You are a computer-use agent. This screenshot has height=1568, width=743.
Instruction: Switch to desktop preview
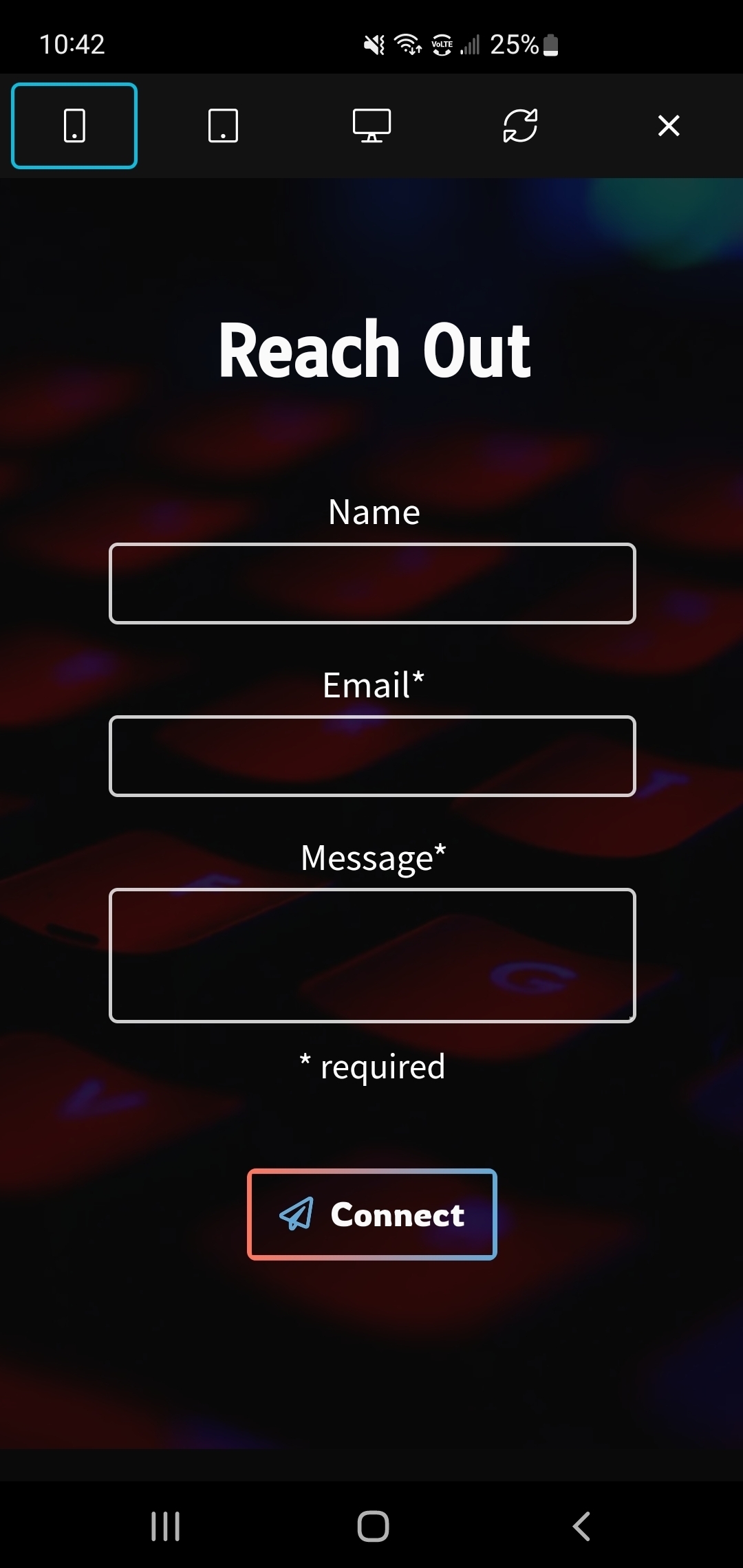pyautogui.click(x=371, y=126)
